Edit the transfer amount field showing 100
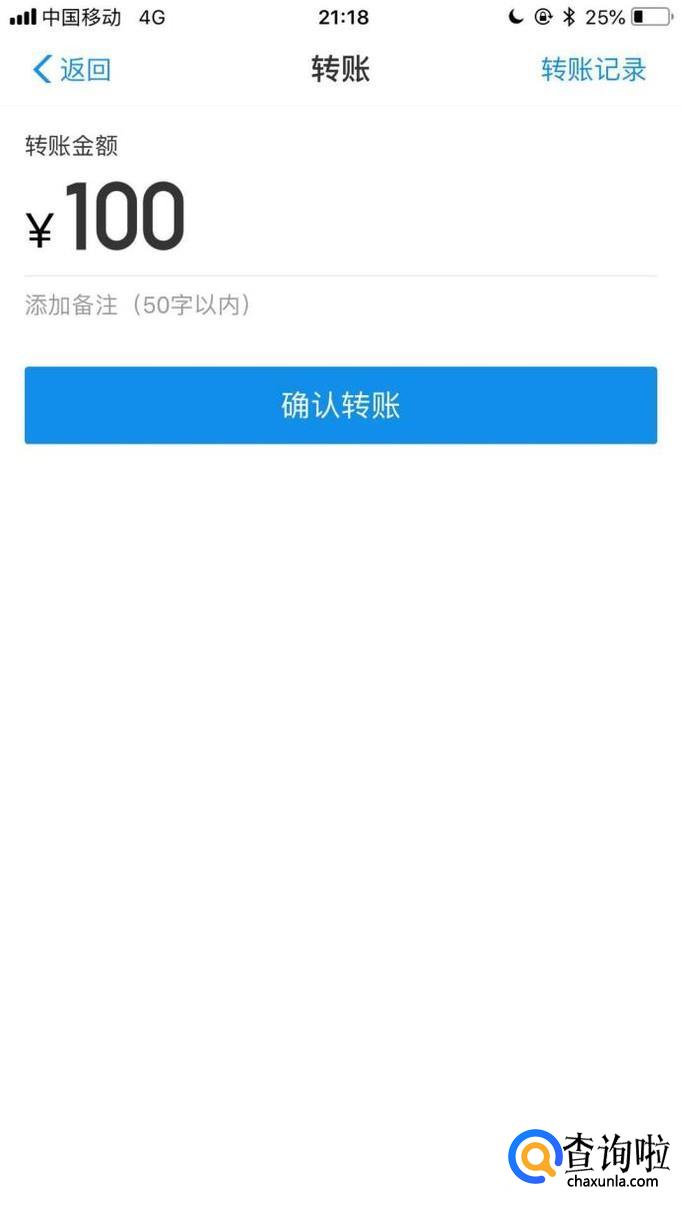The image size is (682, 1212). (126, 218)
